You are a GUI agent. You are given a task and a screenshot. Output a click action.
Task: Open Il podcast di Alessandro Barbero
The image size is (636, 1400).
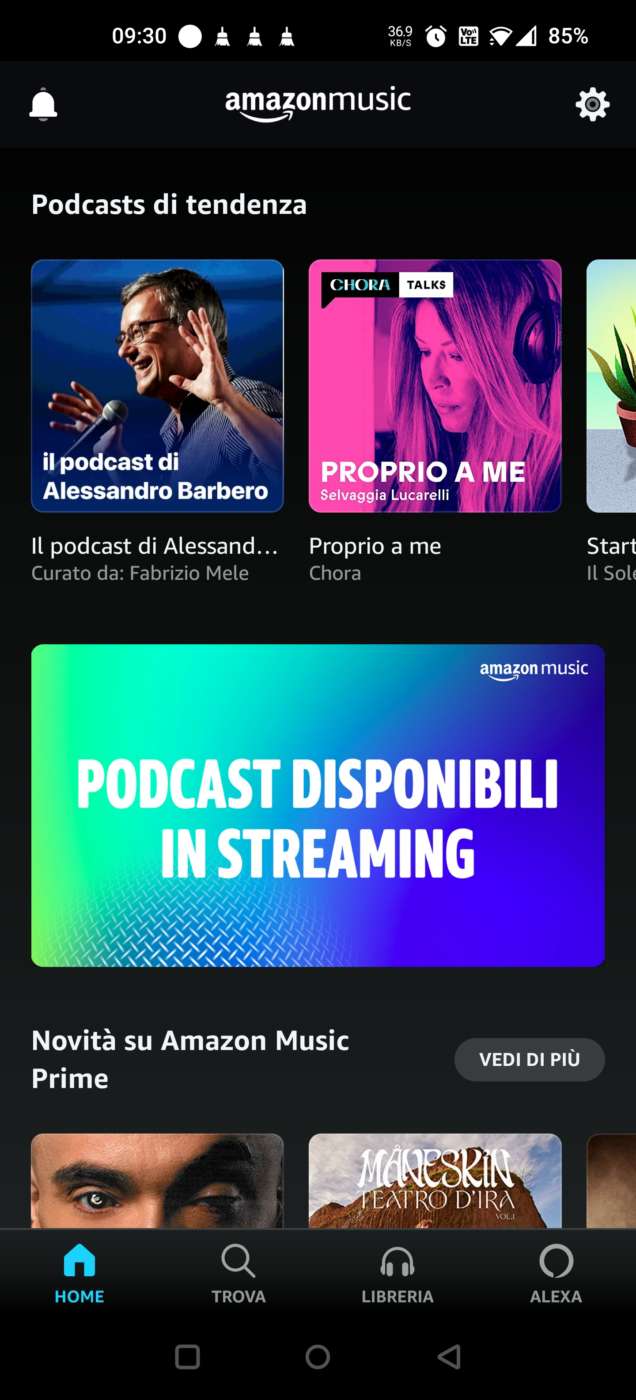click(157, 386)
